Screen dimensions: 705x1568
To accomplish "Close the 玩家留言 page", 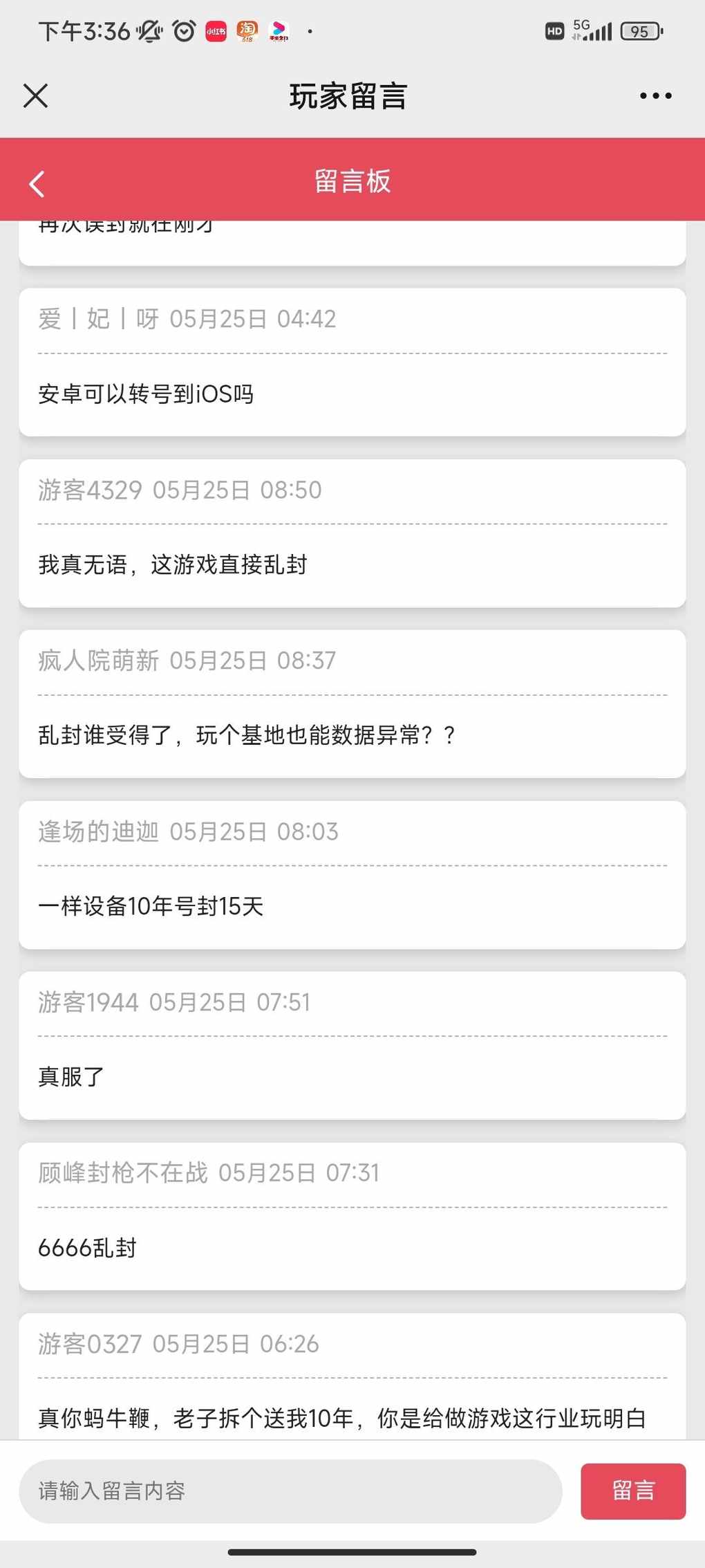I will 35,96.
